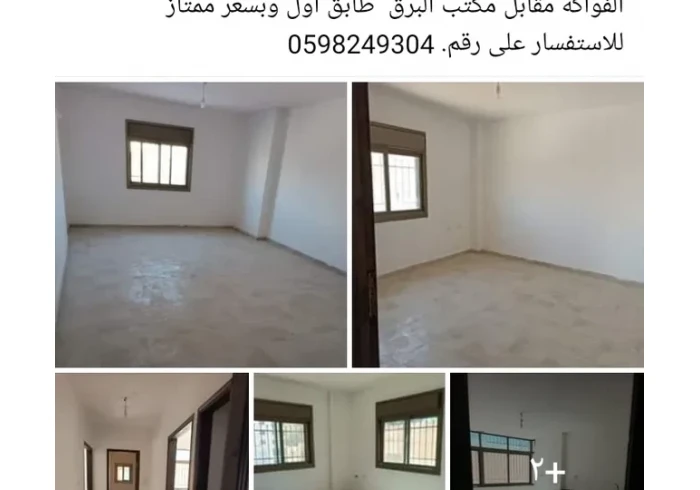This screenshot has width=700, height=490.
Task: Open the photo showing two windows
Action: tap(349, 432)
